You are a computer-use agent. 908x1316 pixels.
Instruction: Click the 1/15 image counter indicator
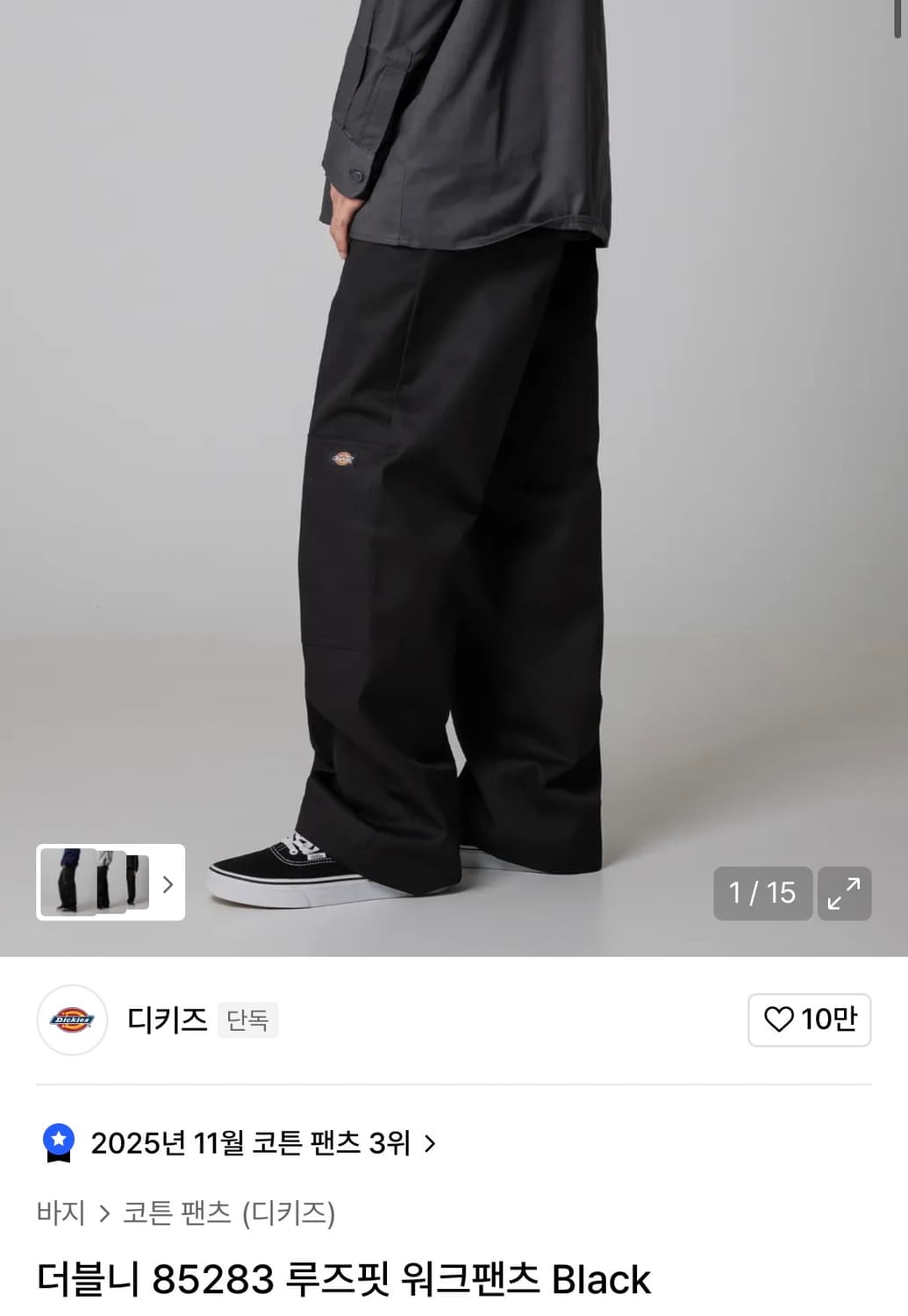pyautogui.click(x=762, y=893)
